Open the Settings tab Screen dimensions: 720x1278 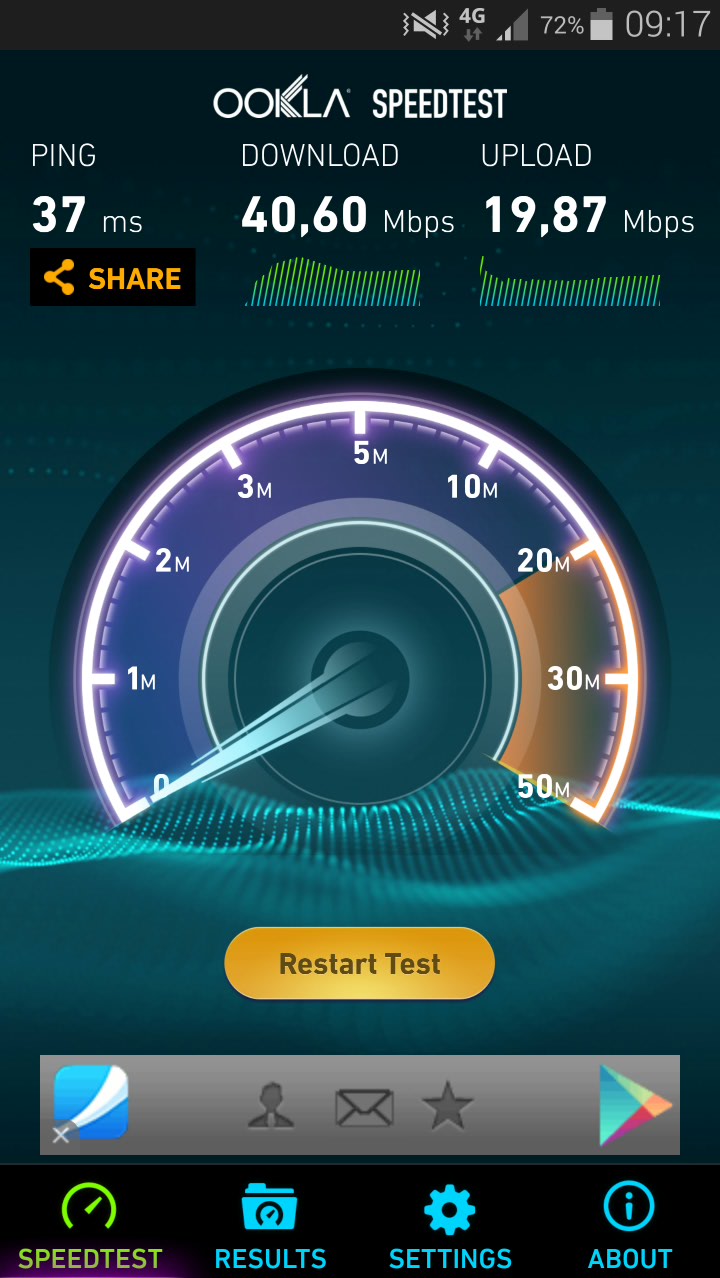(450, 1224)
